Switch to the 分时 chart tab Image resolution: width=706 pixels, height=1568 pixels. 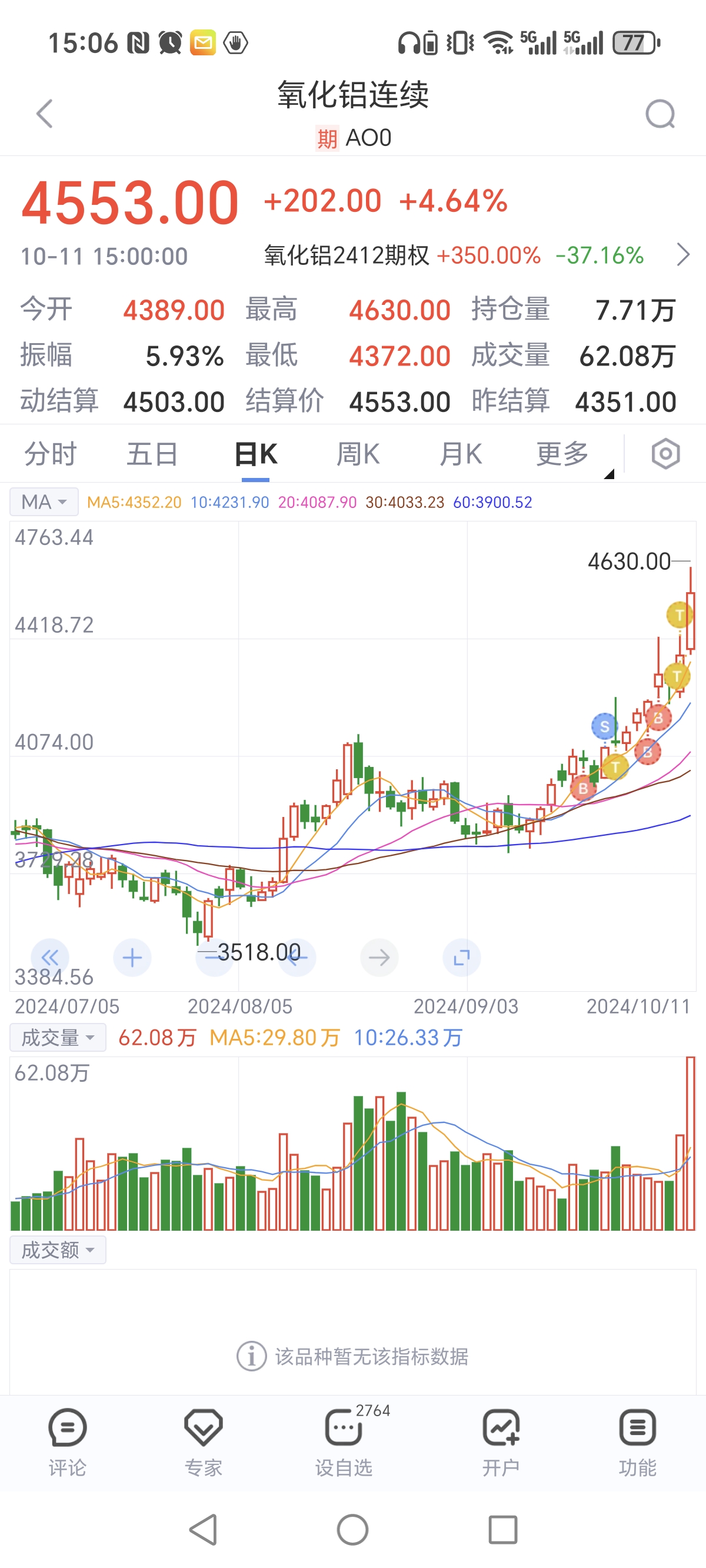coord(50,454)
